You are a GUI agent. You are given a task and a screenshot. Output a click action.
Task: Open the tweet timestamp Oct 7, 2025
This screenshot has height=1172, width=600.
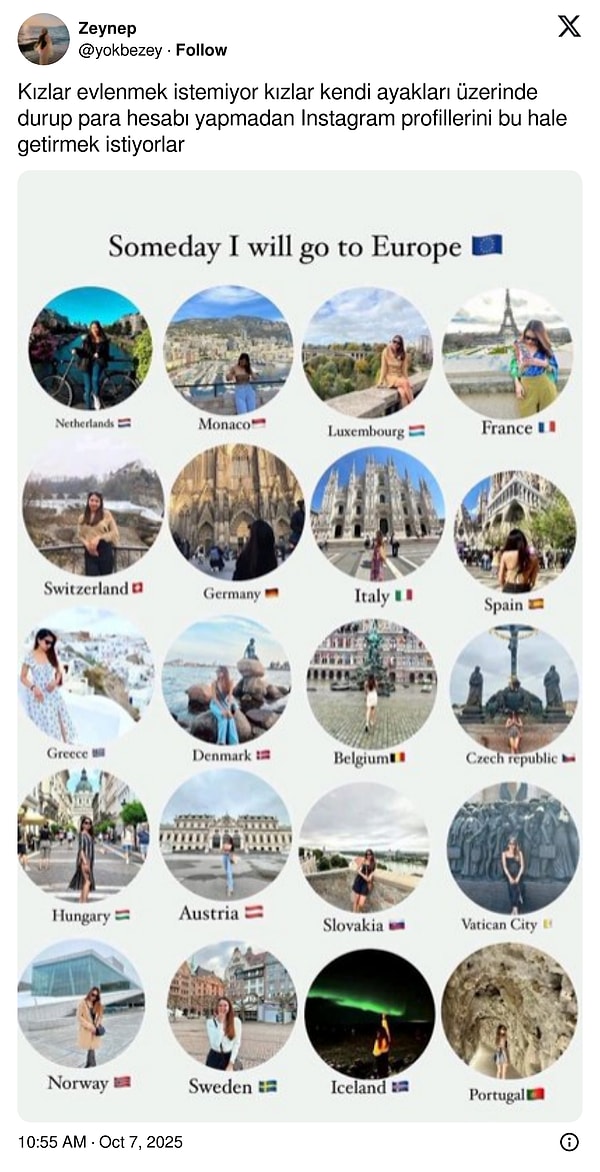(100, 1142)
